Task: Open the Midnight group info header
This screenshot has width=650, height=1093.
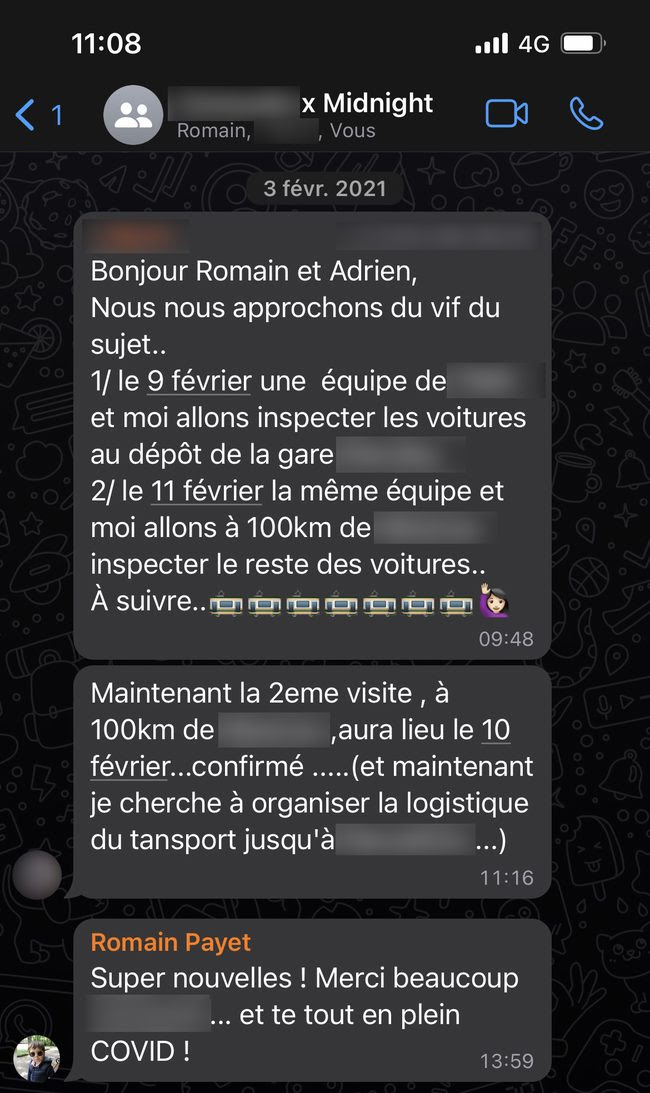Action: pyautogui.click(x=300, y=114)
